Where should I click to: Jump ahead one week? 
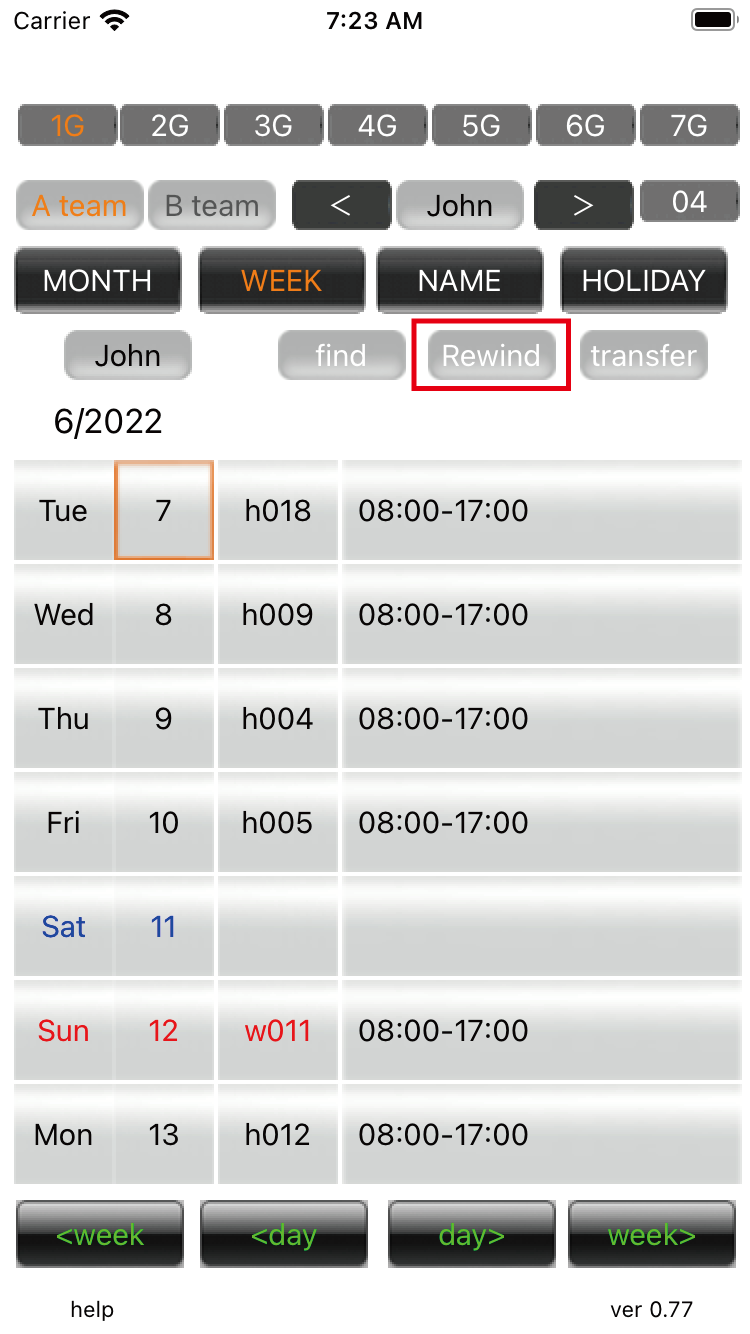652,1235
